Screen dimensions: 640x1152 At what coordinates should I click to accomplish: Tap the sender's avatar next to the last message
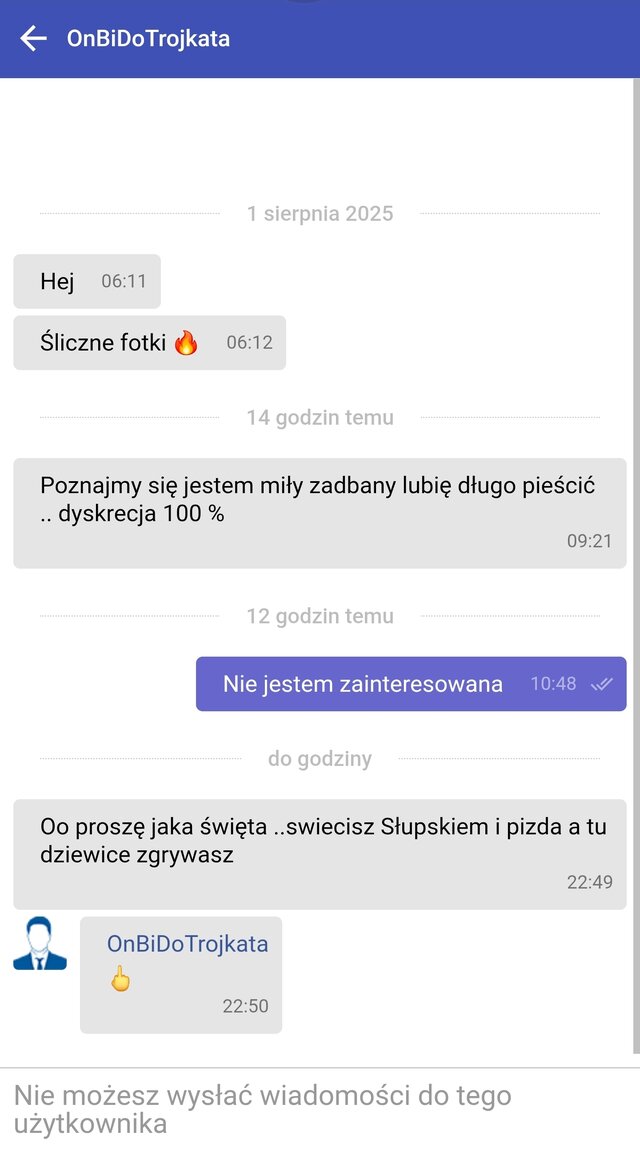coord(40,943)
